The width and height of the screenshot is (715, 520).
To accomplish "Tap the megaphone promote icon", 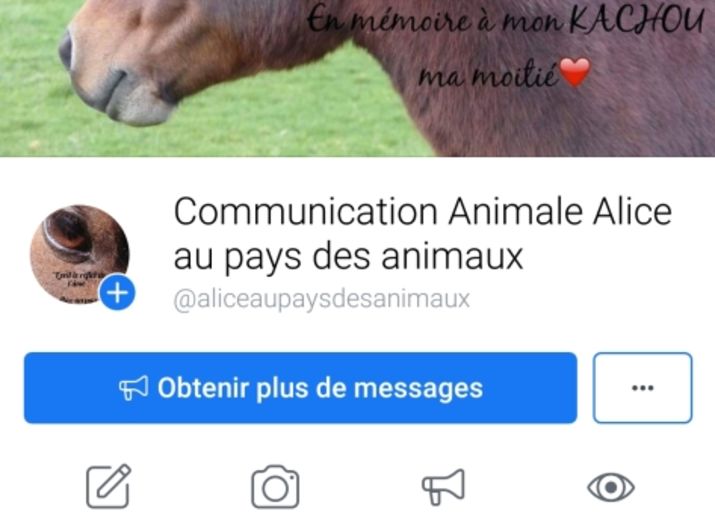I will (x=443, y=487).
